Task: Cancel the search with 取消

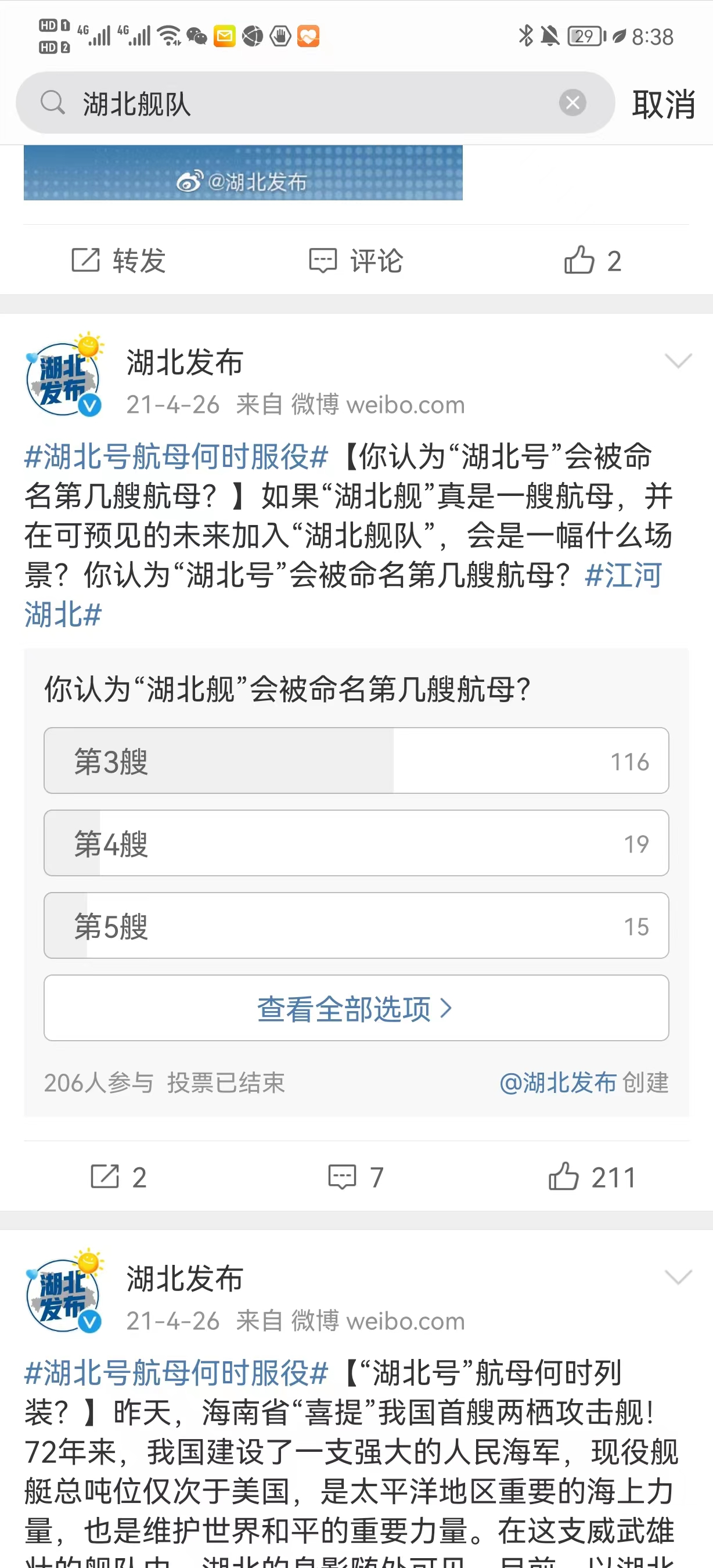Action: click(x=663, y=104)
